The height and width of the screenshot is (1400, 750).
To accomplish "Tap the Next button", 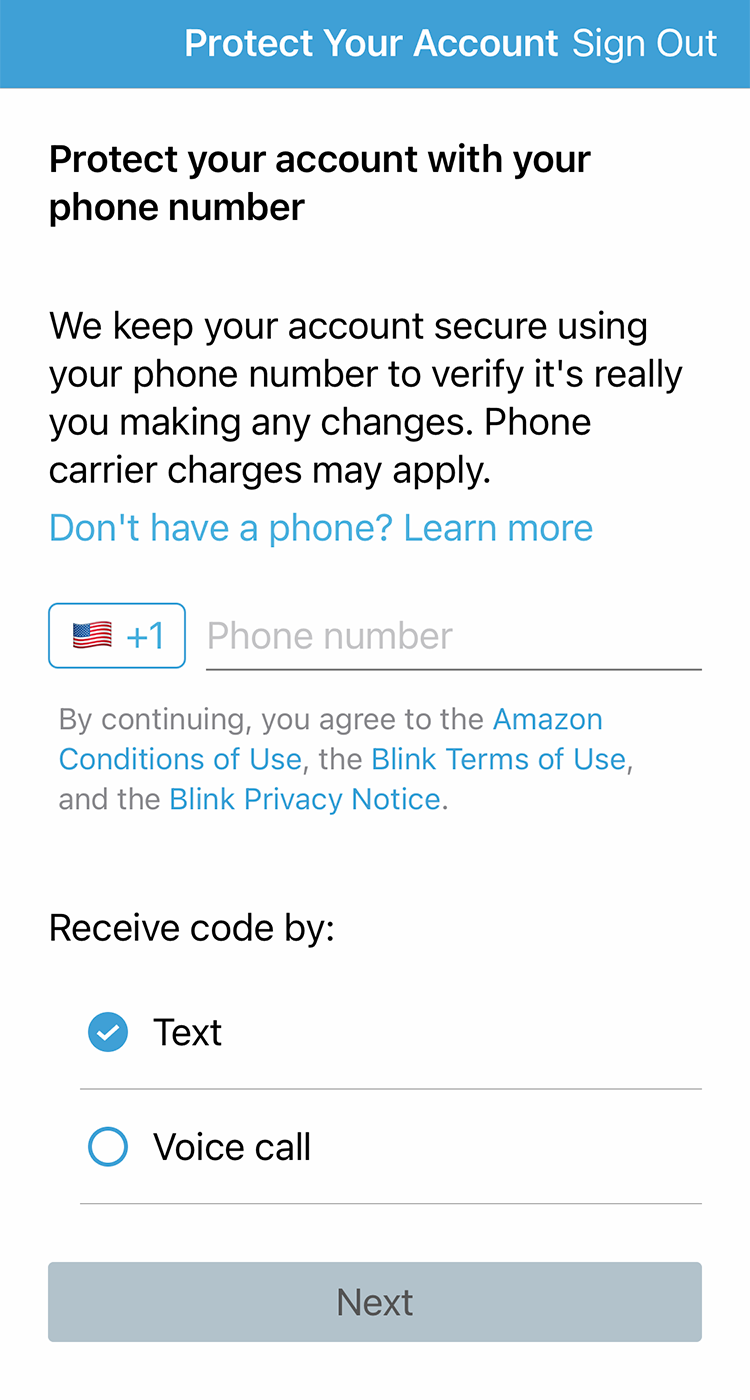I will tap(375, 1302).
